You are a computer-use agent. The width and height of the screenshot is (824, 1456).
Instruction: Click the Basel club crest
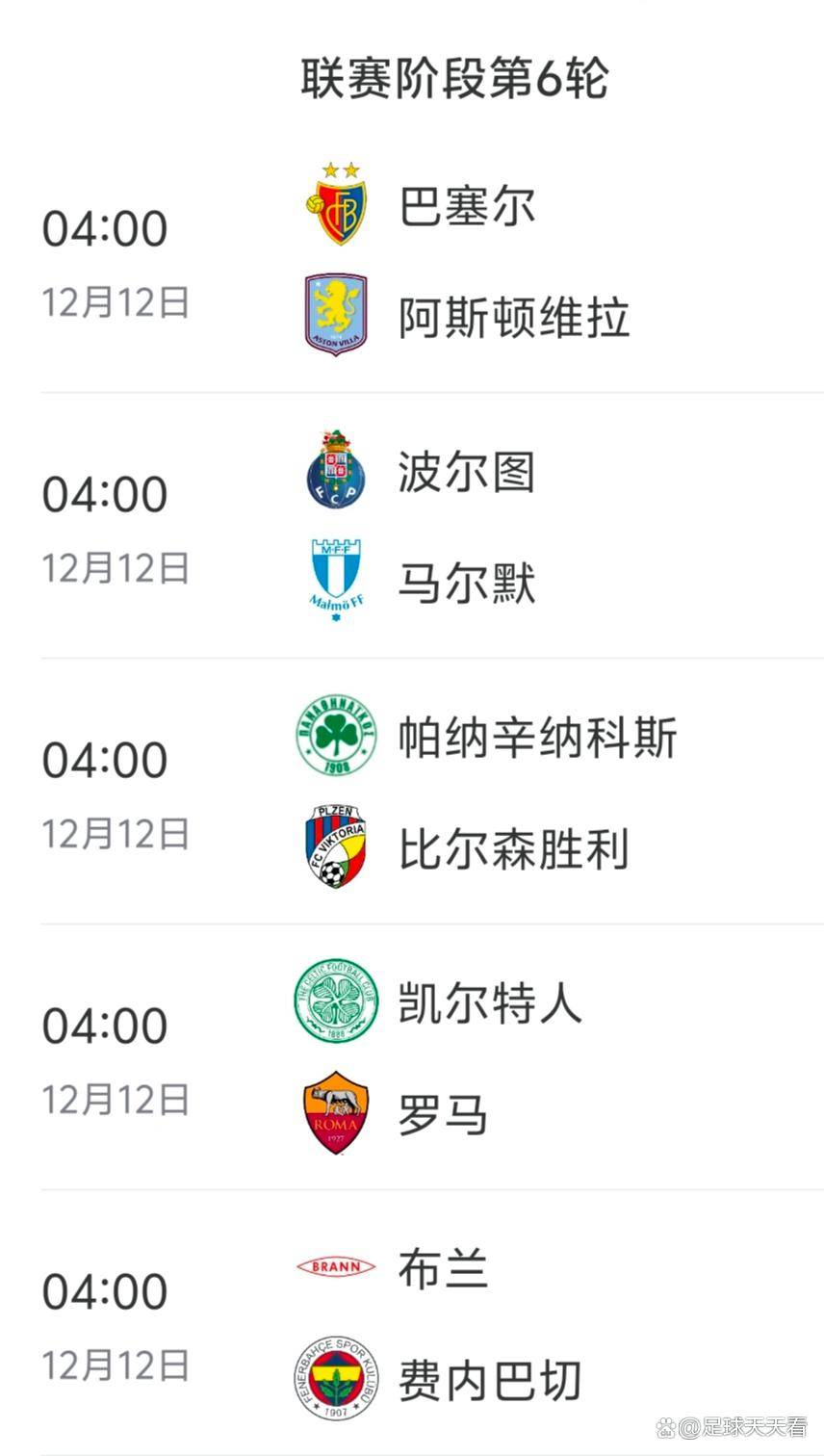coord(335,205)
